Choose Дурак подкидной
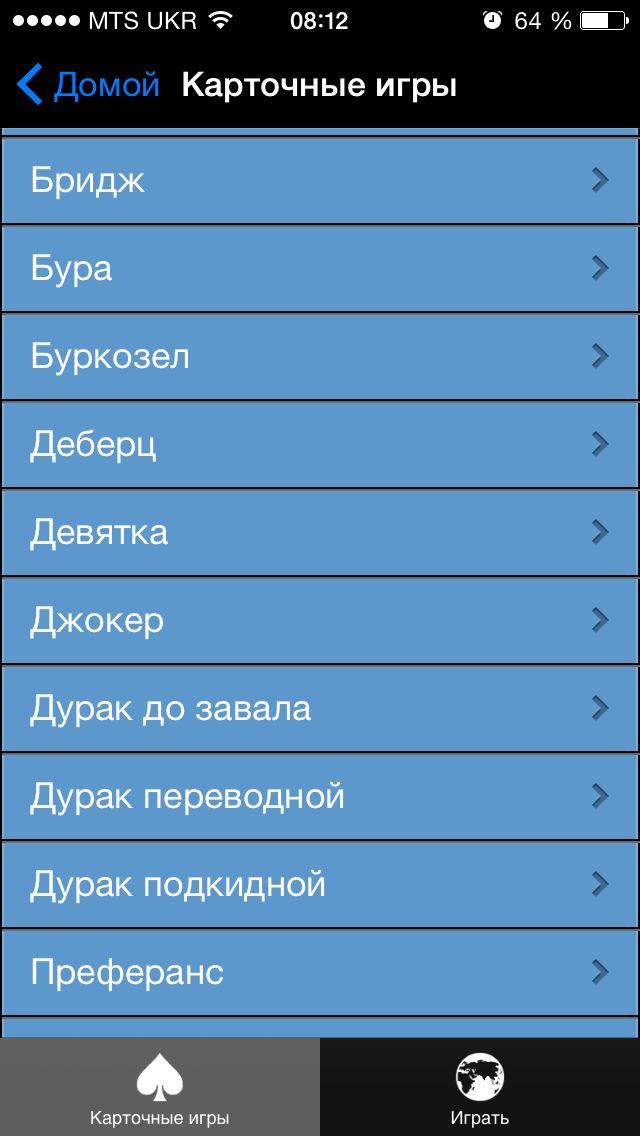This screenshot has width=640, height=1136. click(320, 885)
